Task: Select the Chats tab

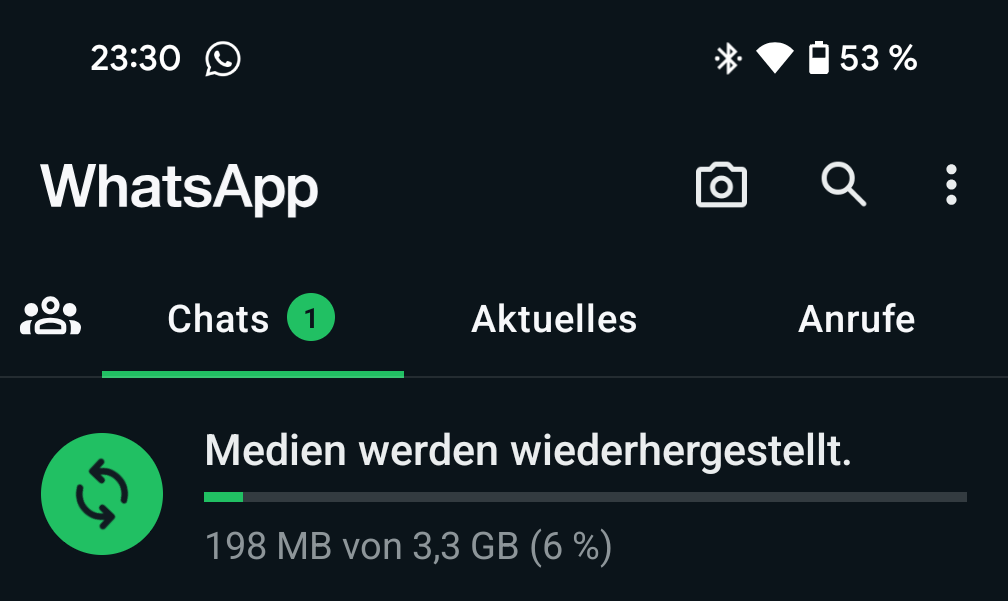Action: tap(251, 320)
